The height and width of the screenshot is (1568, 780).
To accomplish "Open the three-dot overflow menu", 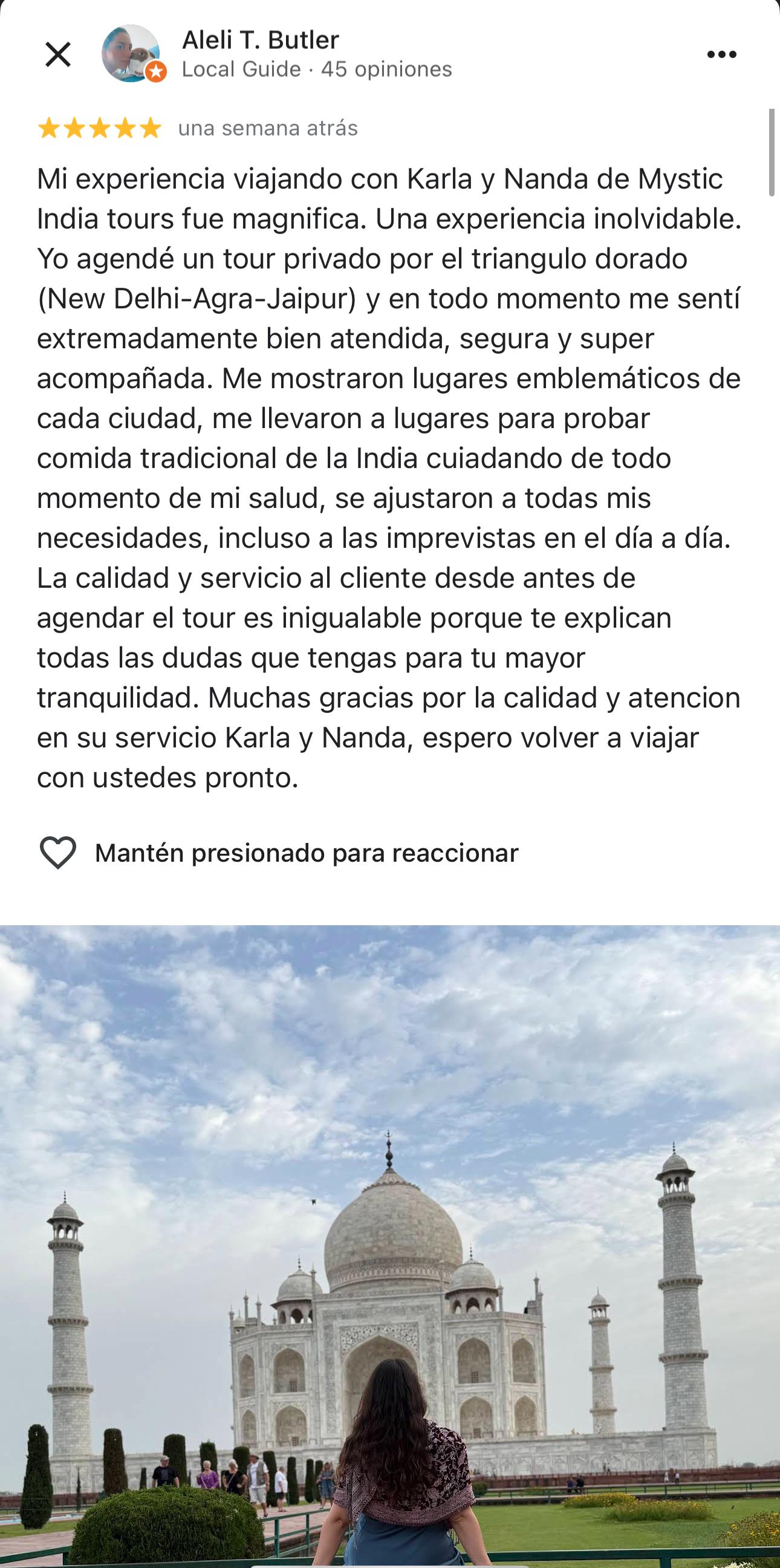I will [721, 55].
